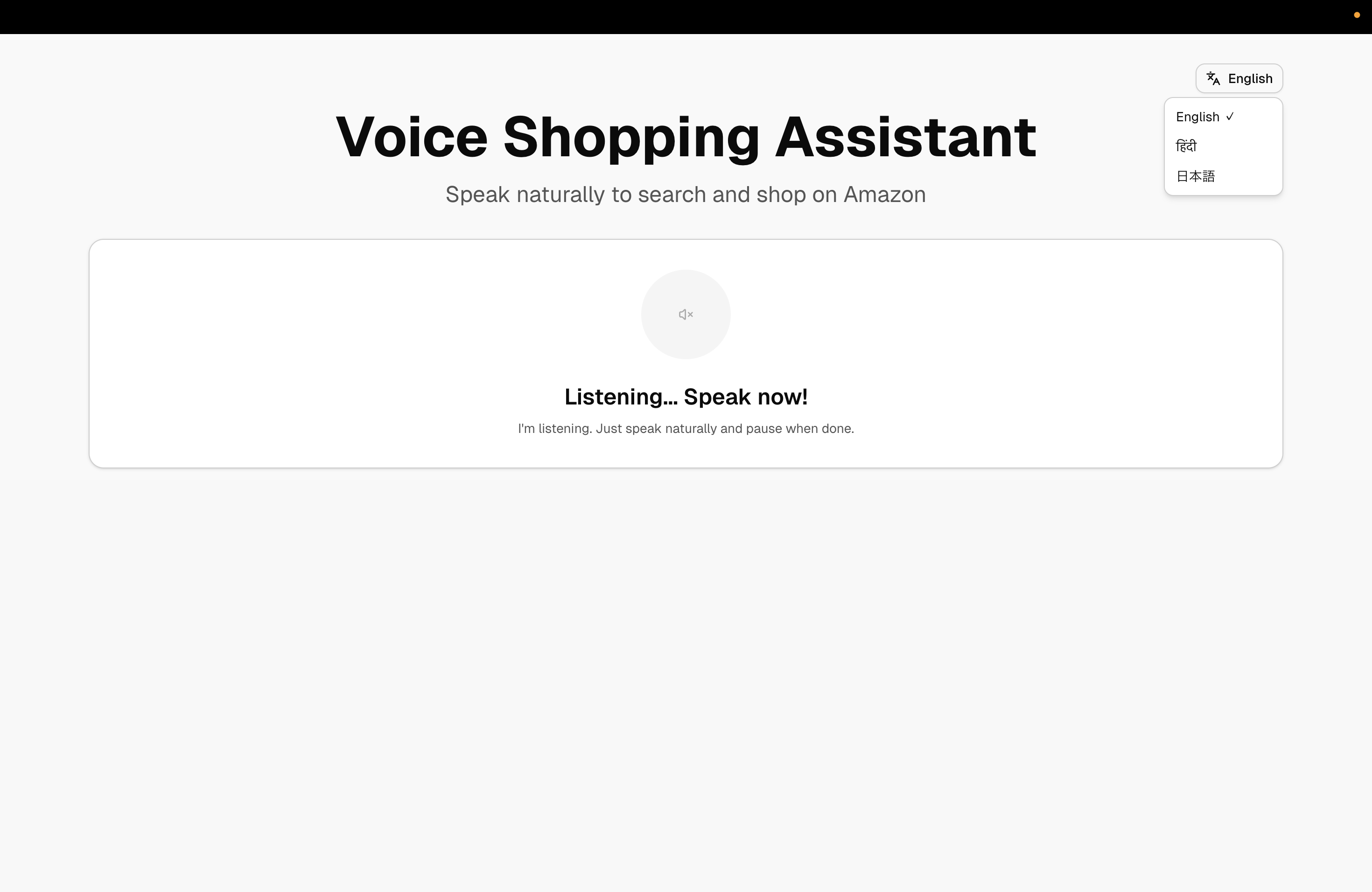This screenshot has width=1372, height=892.
Task: Collapse the English language dropdown
Action: [1238, 78]
